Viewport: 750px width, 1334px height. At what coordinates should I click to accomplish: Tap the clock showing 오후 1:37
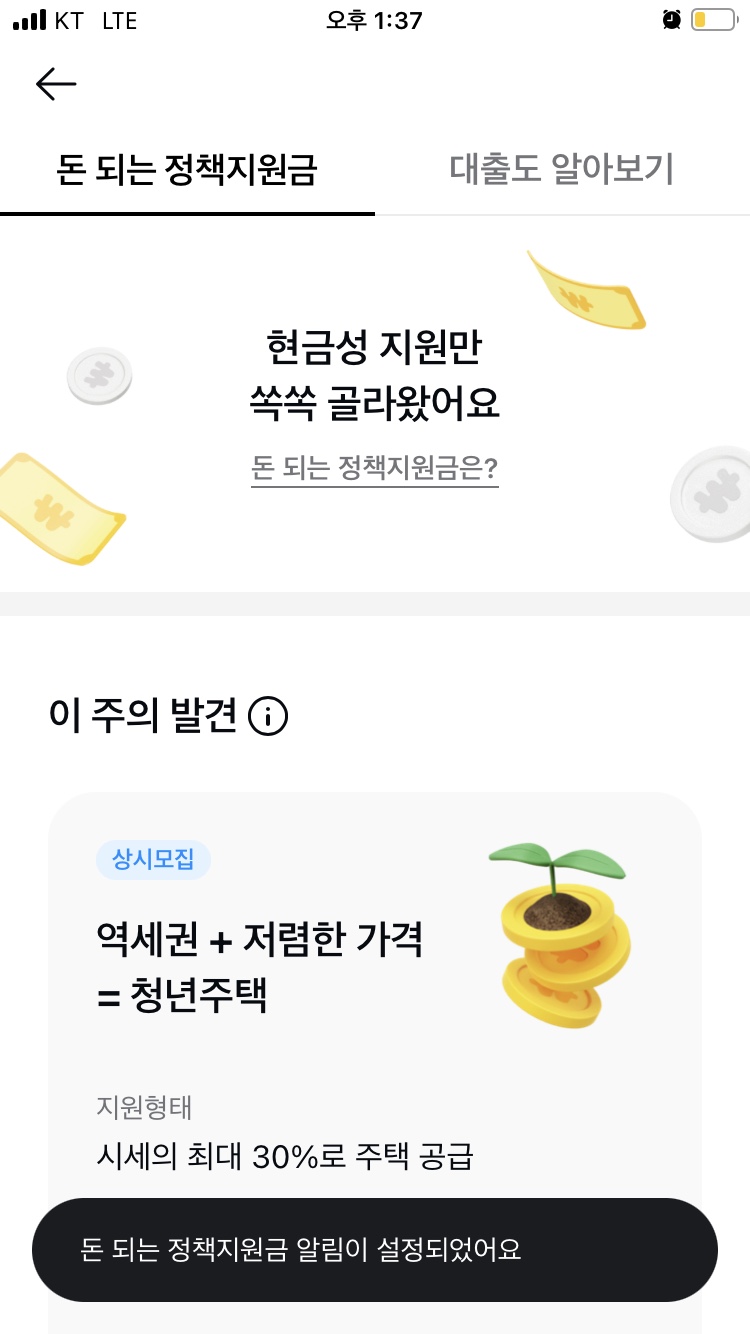pos(374,18)
